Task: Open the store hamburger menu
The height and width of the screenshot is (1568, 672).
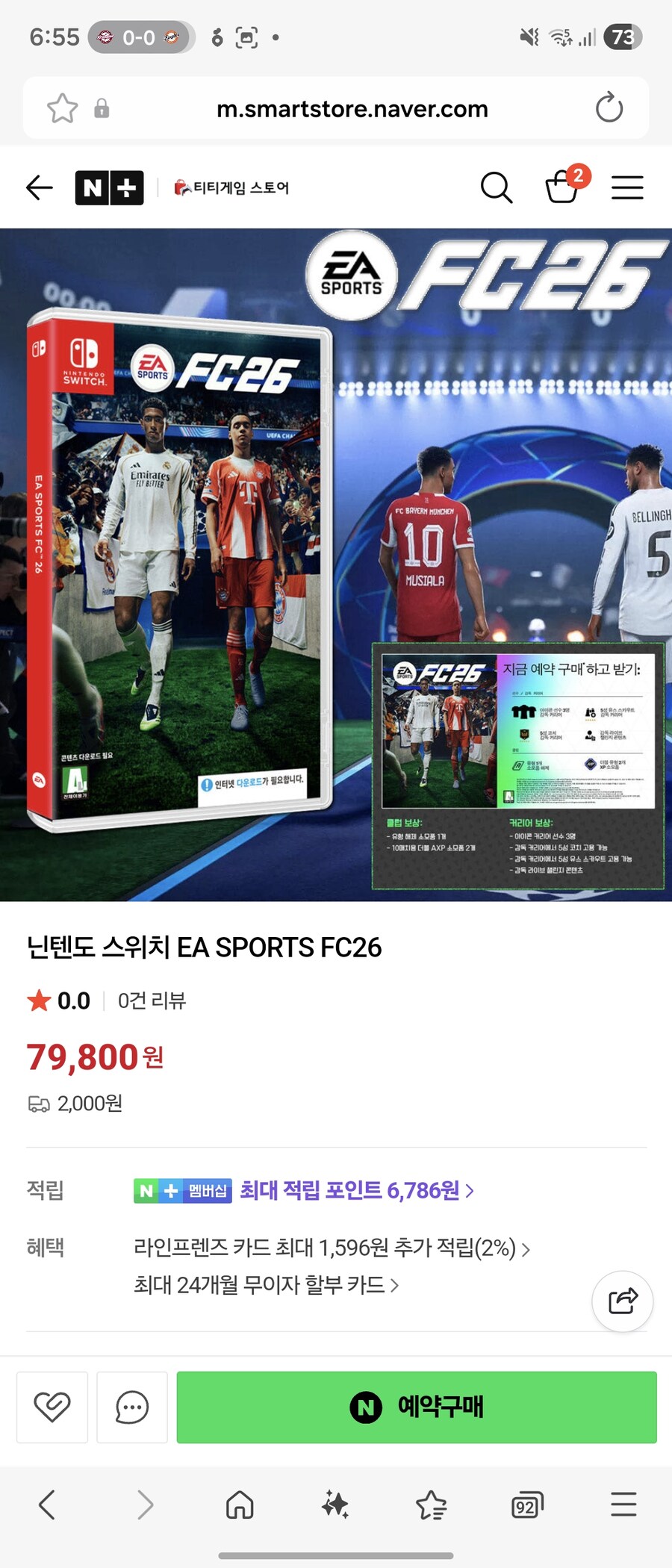Action: (x=627, y=187)
